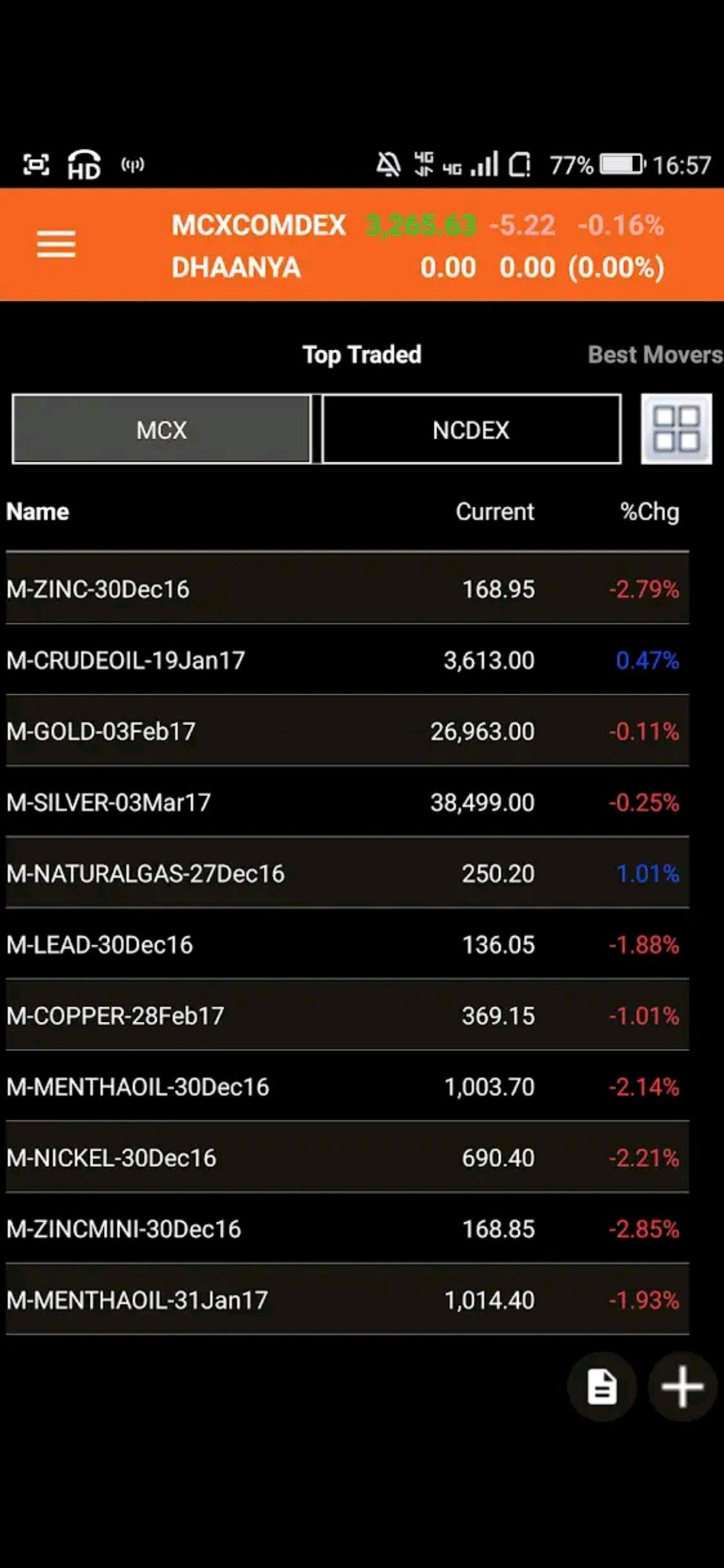Open the hamburger drawer menu
Viewport: 724px width, 1568px height.
point(56,244)
